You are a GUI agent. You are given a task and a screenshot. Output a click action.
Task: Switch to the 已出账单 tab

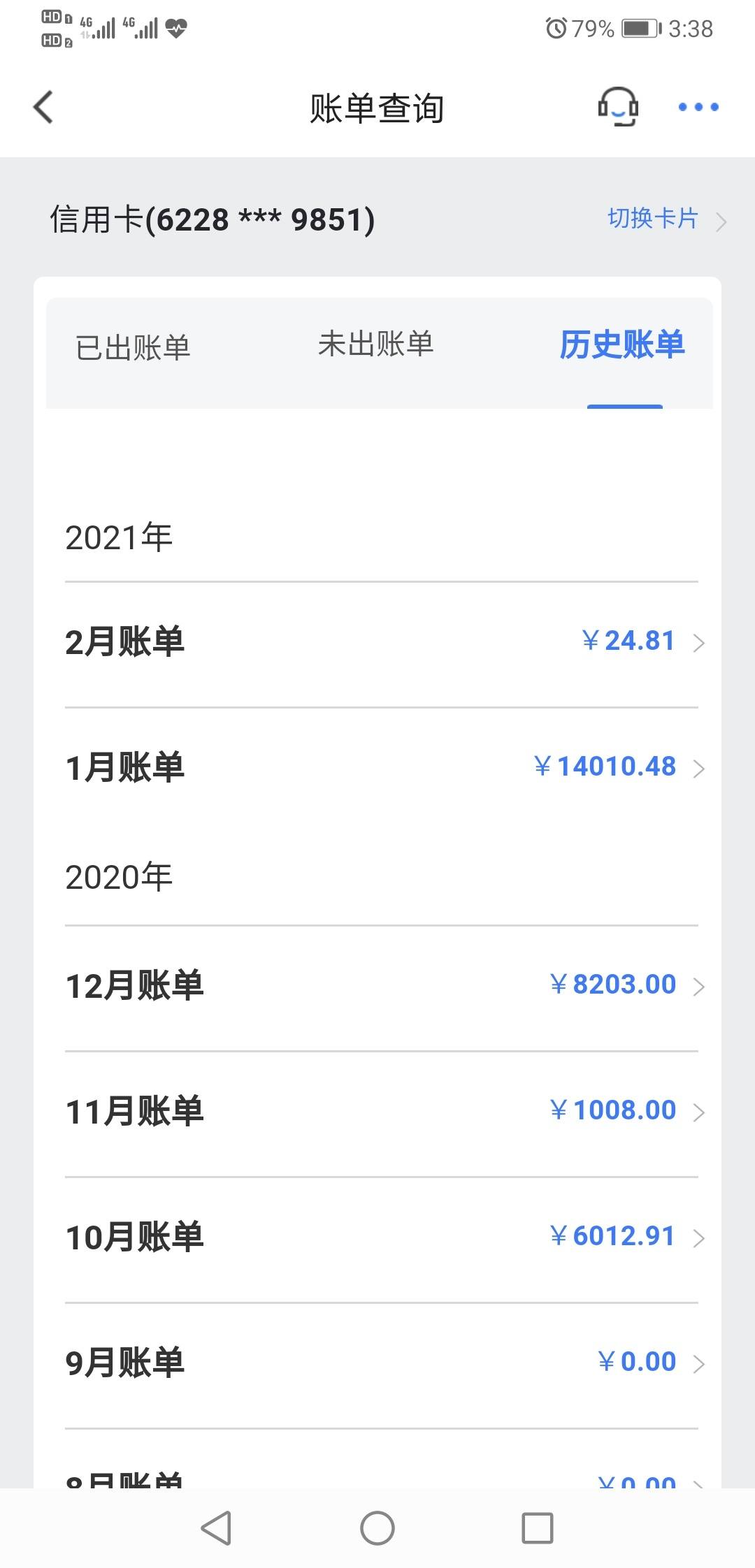coord(133,347)
